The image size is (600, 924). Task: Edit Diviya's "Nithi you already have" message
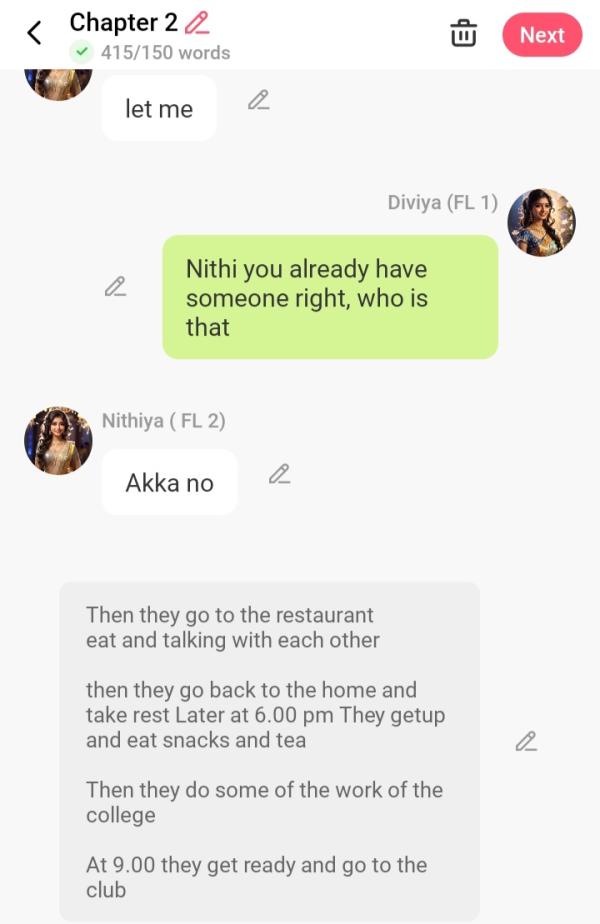(x=116, y=287)
